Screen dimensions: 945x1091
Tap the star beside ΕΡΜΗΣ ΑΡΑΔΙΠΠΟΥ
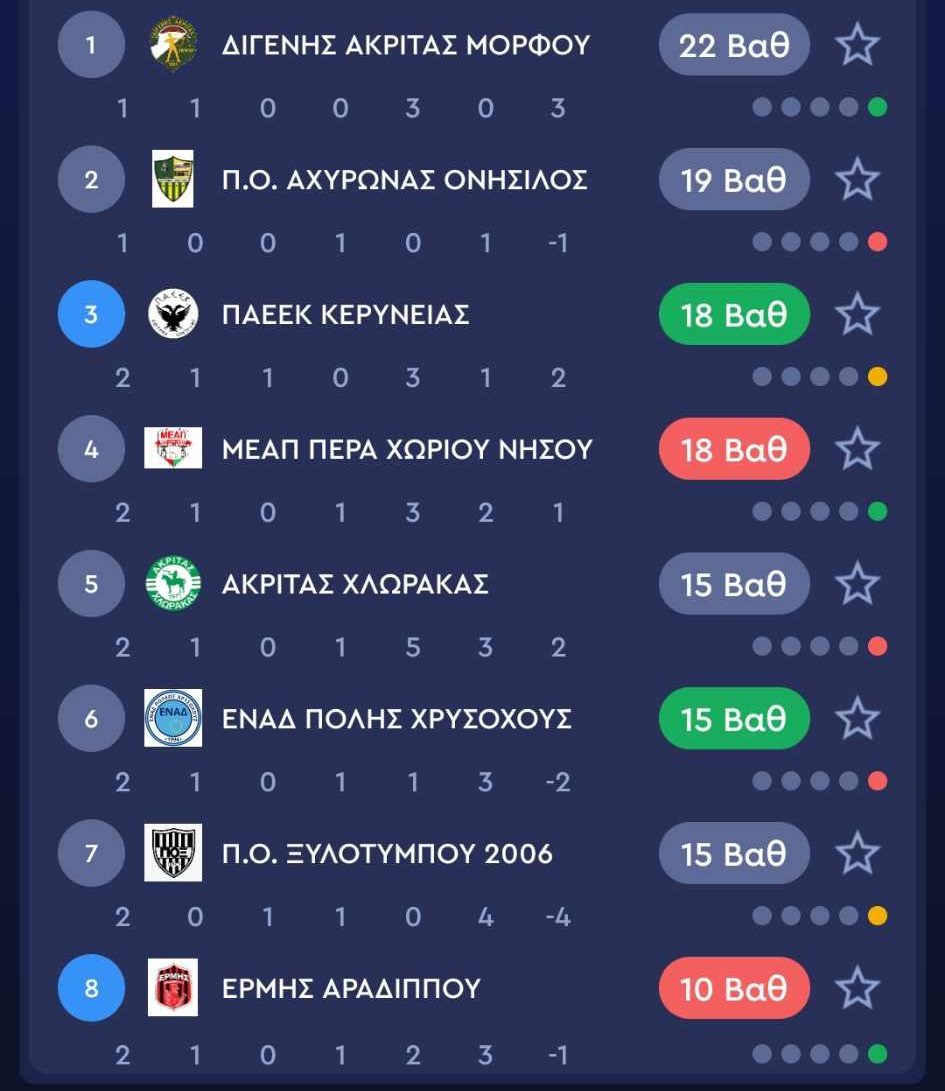point(857,988)
